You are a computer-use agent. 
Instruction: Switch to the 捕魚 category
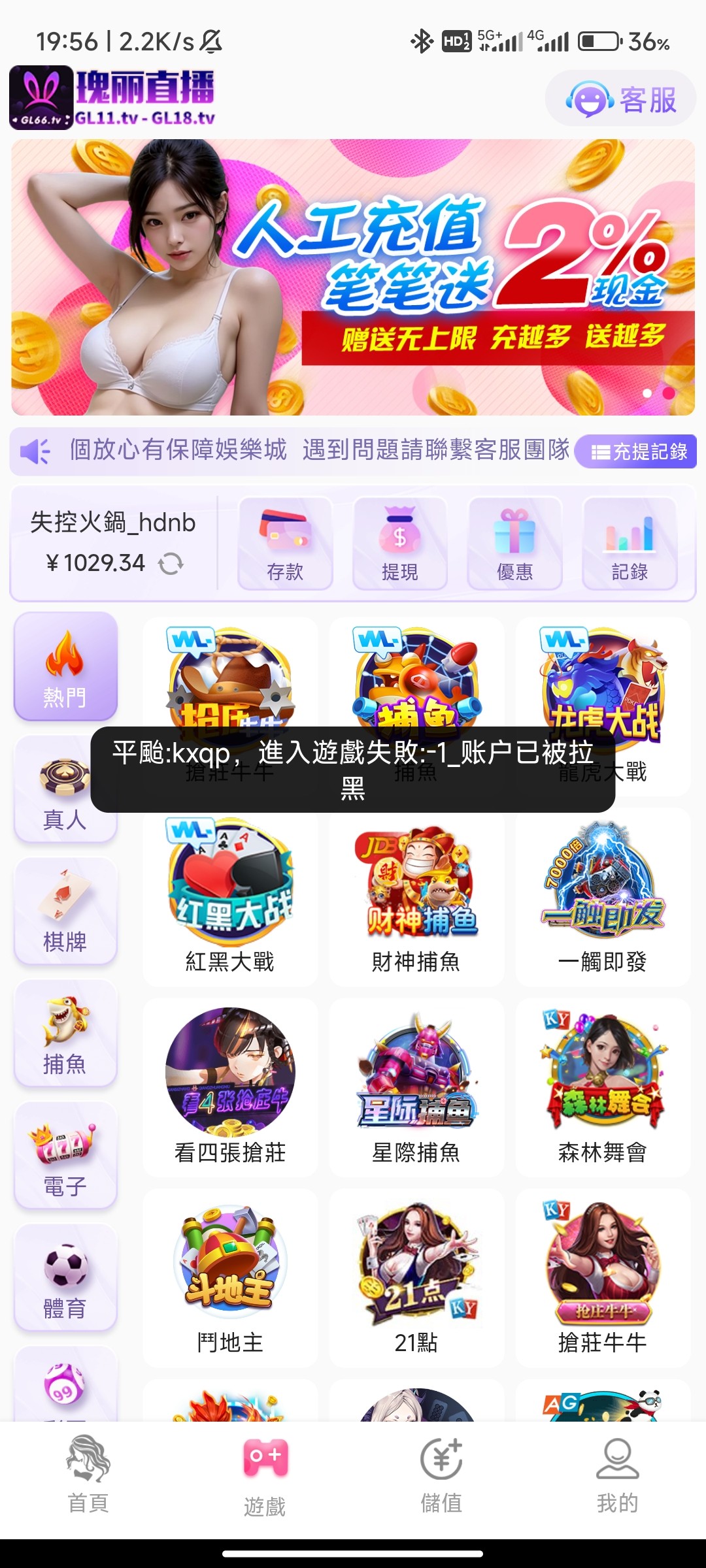pyautogui.click(x=65, y=1034)
